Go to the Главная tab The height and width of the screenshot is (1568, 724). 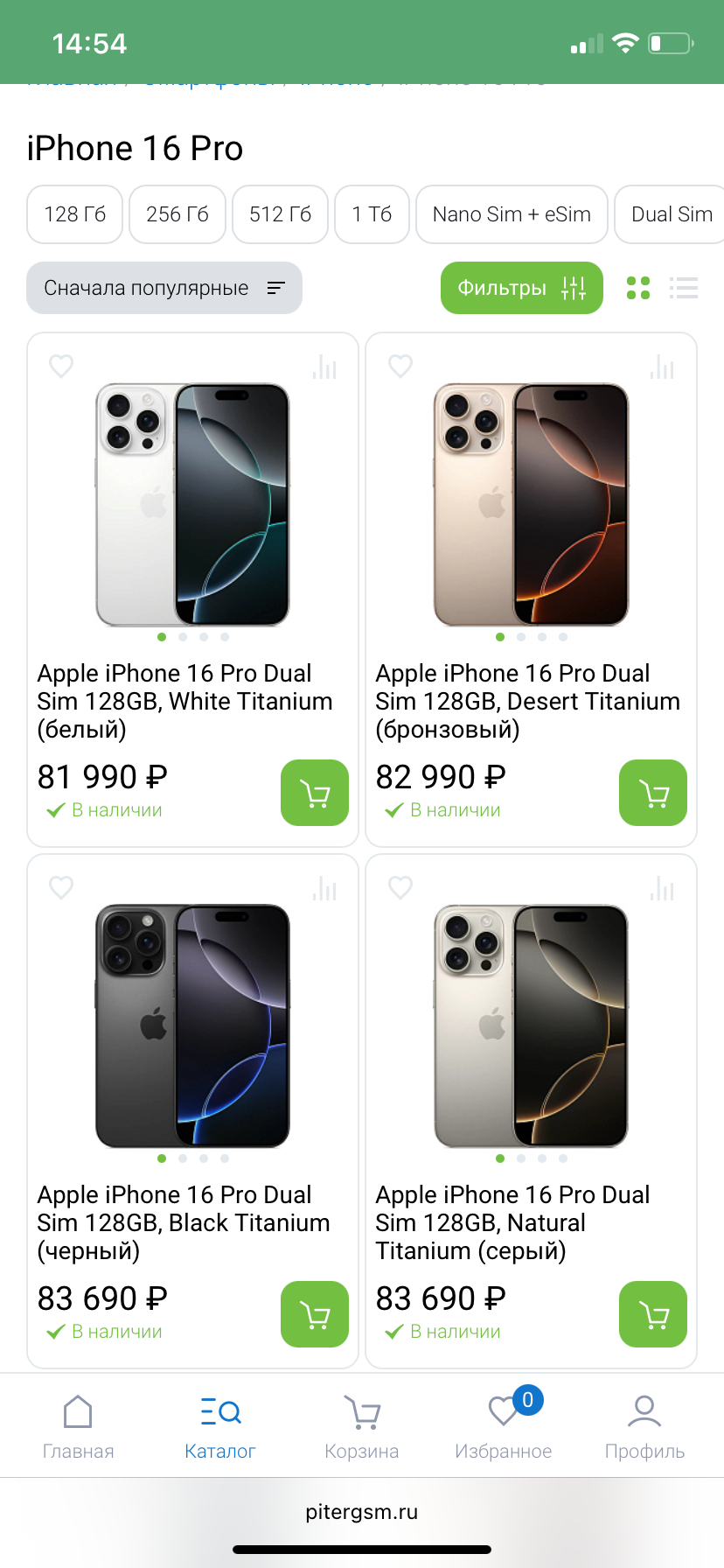[x=79, y=1426]
